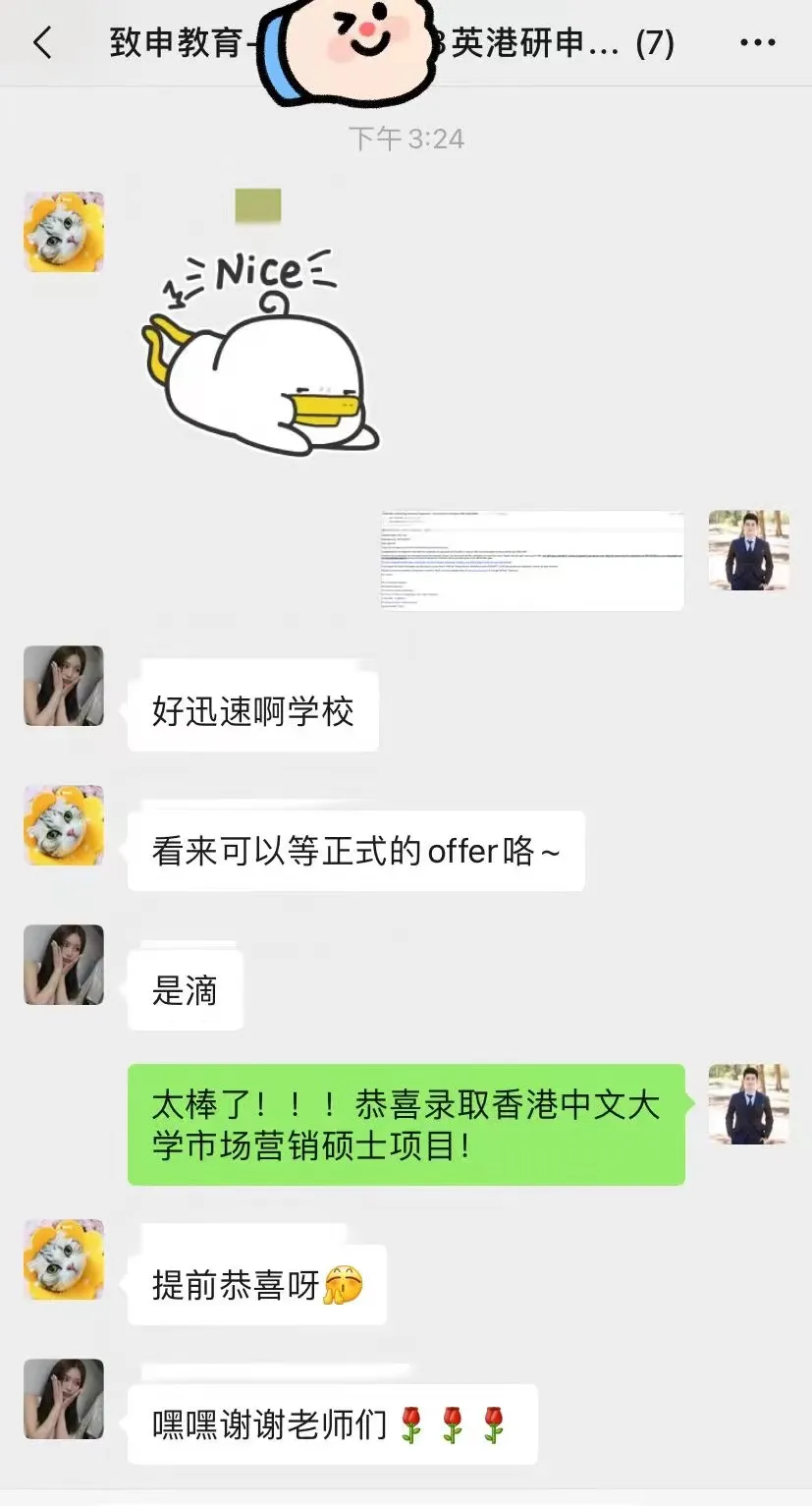Screen dimensions: 812x1506
Task: Open the cat avatar beside the Nice sticker
Action: [x=64, y=232]
